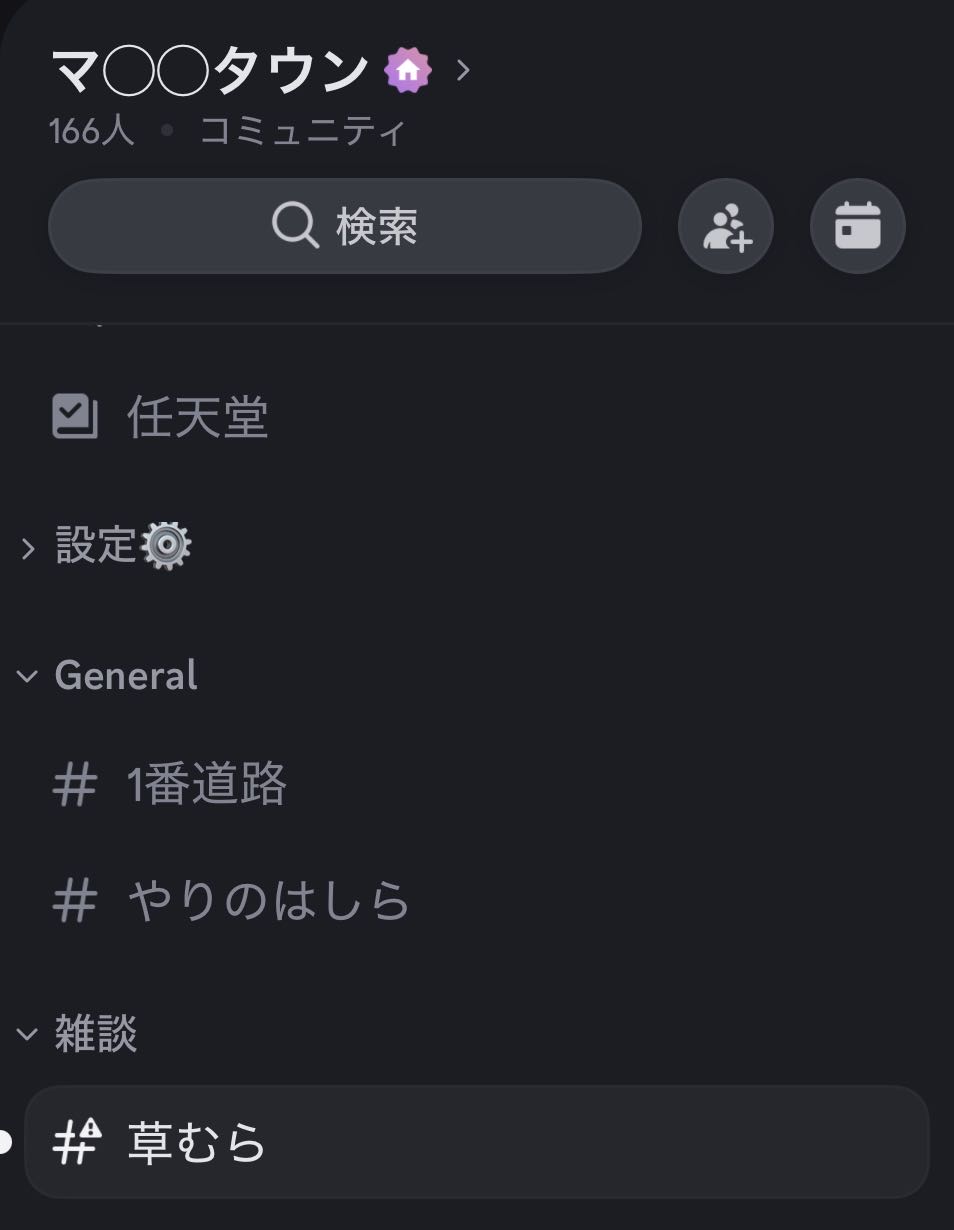The width and height of the screenshot is (954, 1230).
Task: Invite members with the add-person icon
Action: point(725,226)
